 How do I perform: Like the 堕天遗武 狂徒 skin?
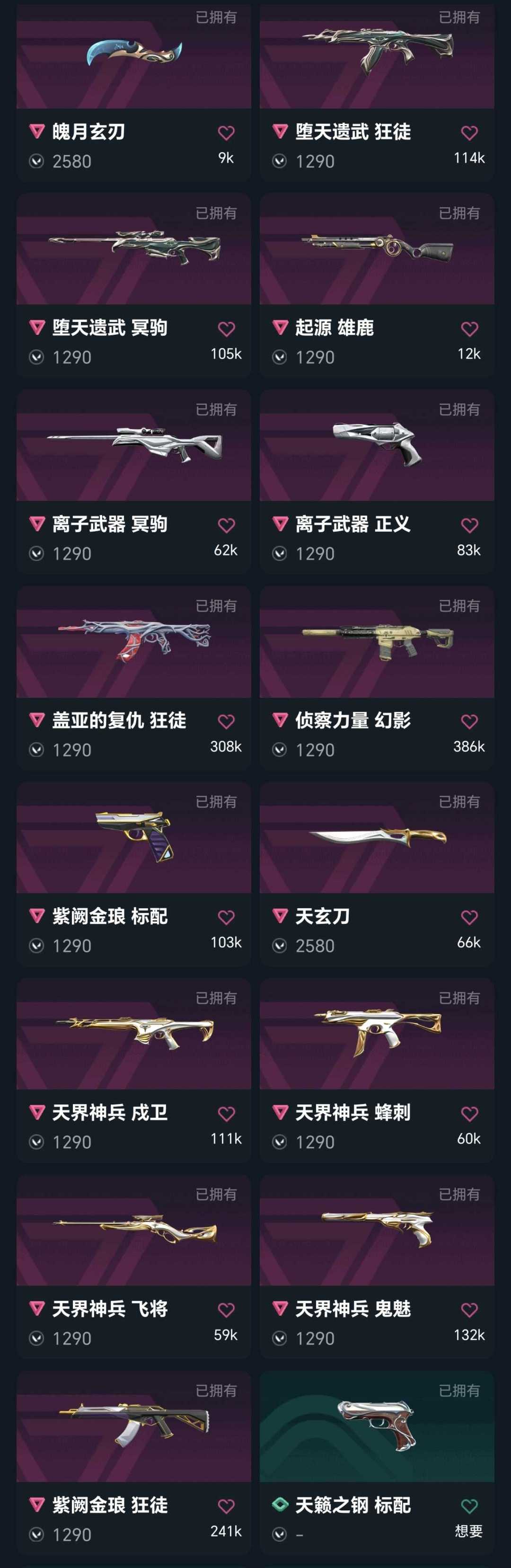pyautogui.click(x=469, y=133)
